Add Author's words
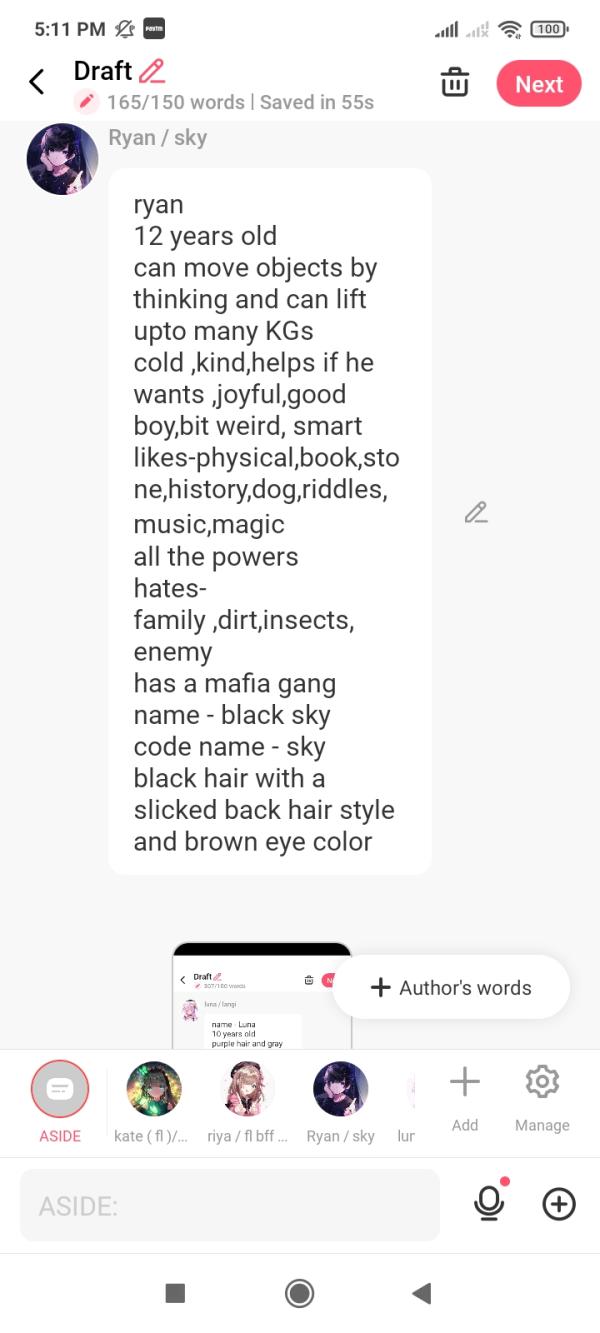This screenshot has height=1333, width=600. [451, 988]
